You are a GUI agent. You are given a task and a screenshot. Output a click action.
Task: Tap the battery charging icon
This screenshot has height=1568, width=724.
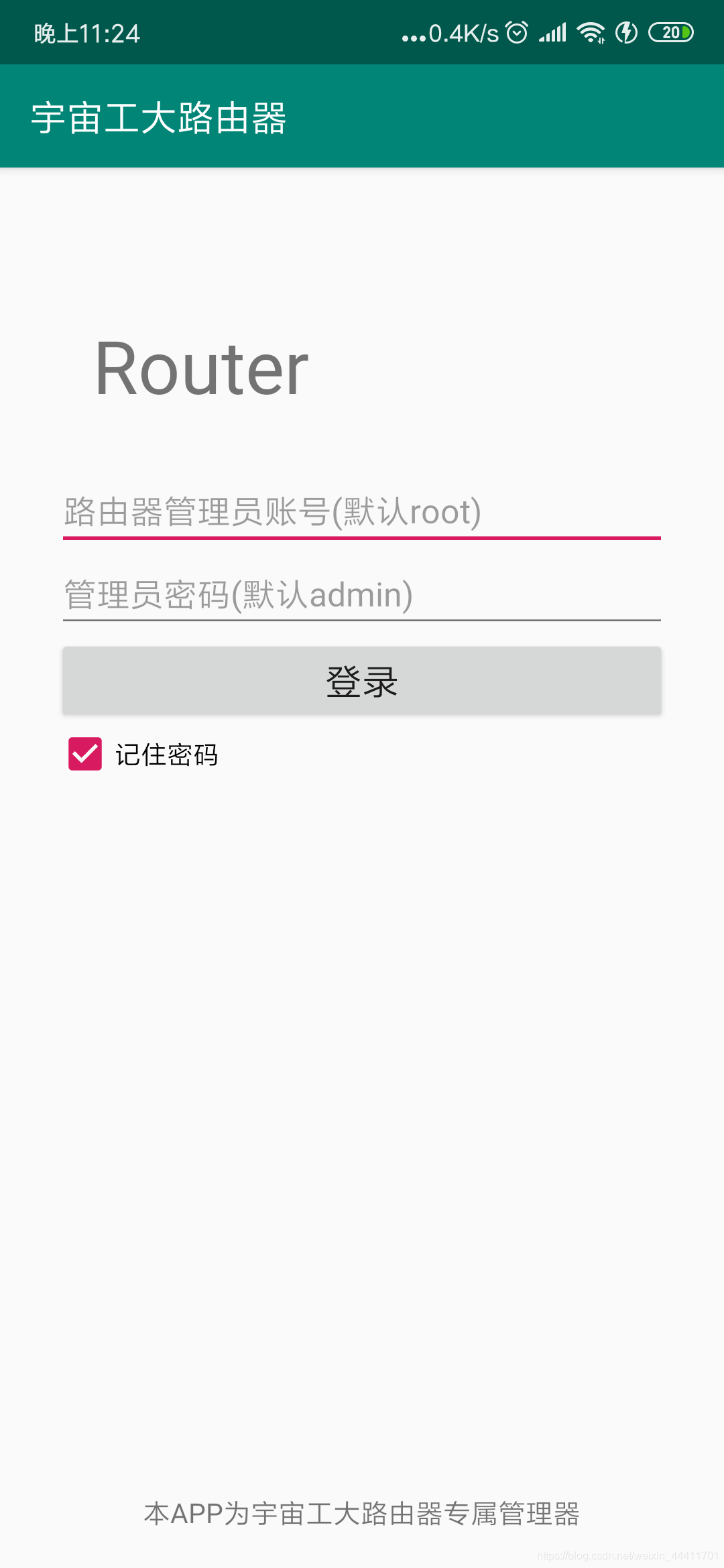tap(625, 31)
